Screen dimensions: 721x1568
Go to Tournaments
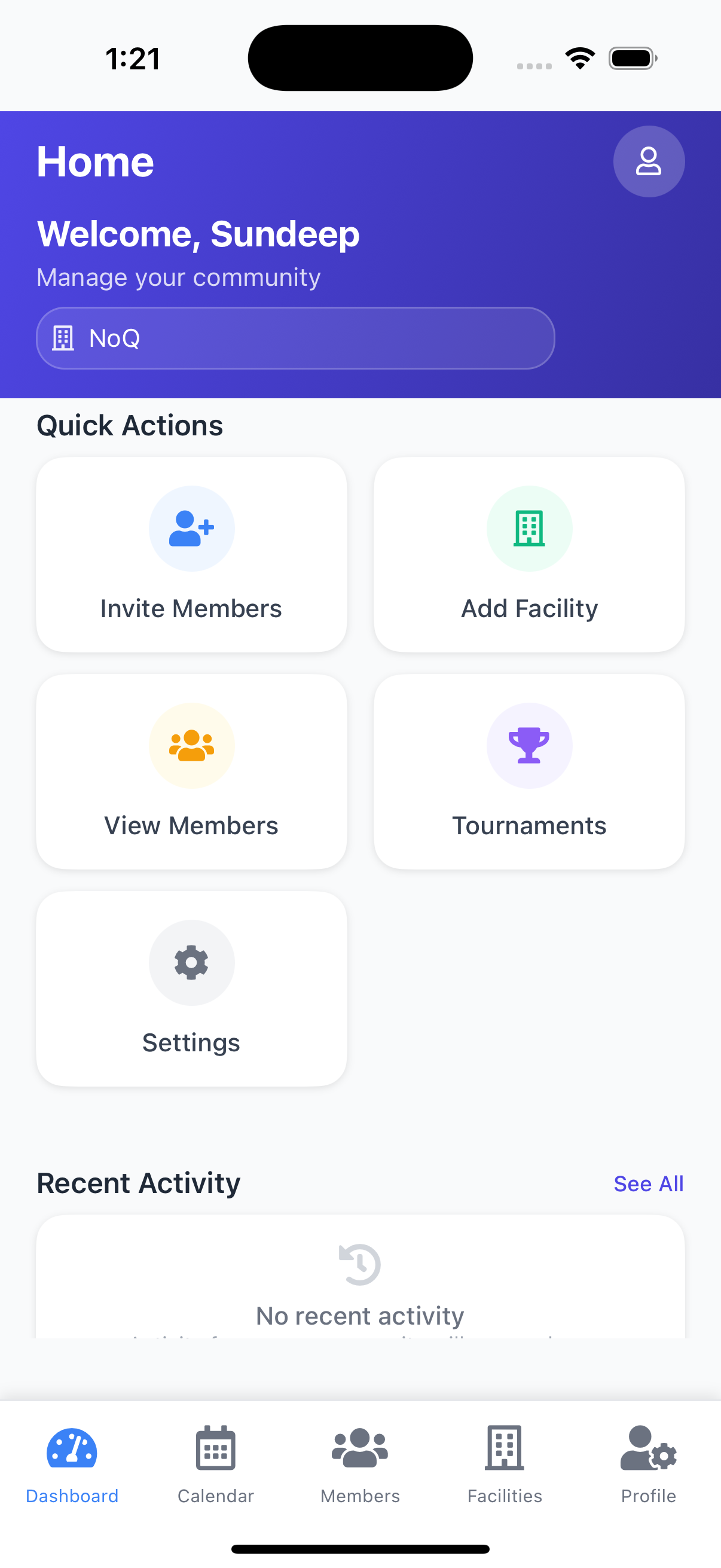tap(528, 771)
